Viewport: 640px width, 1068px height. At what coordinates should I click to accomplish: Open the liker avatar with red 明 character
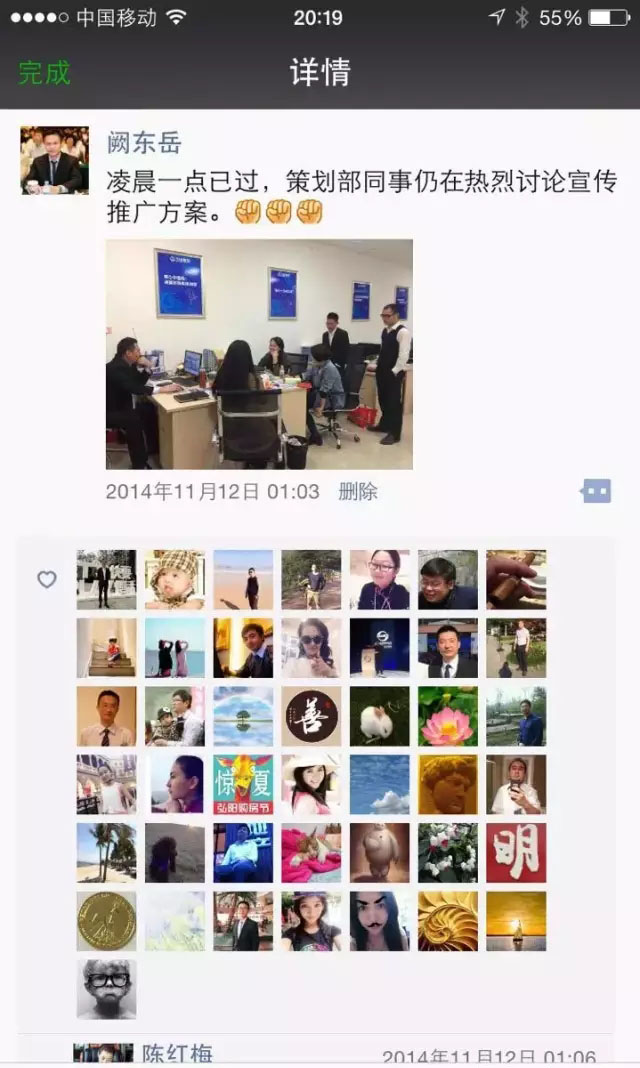(x=516, y=852)
